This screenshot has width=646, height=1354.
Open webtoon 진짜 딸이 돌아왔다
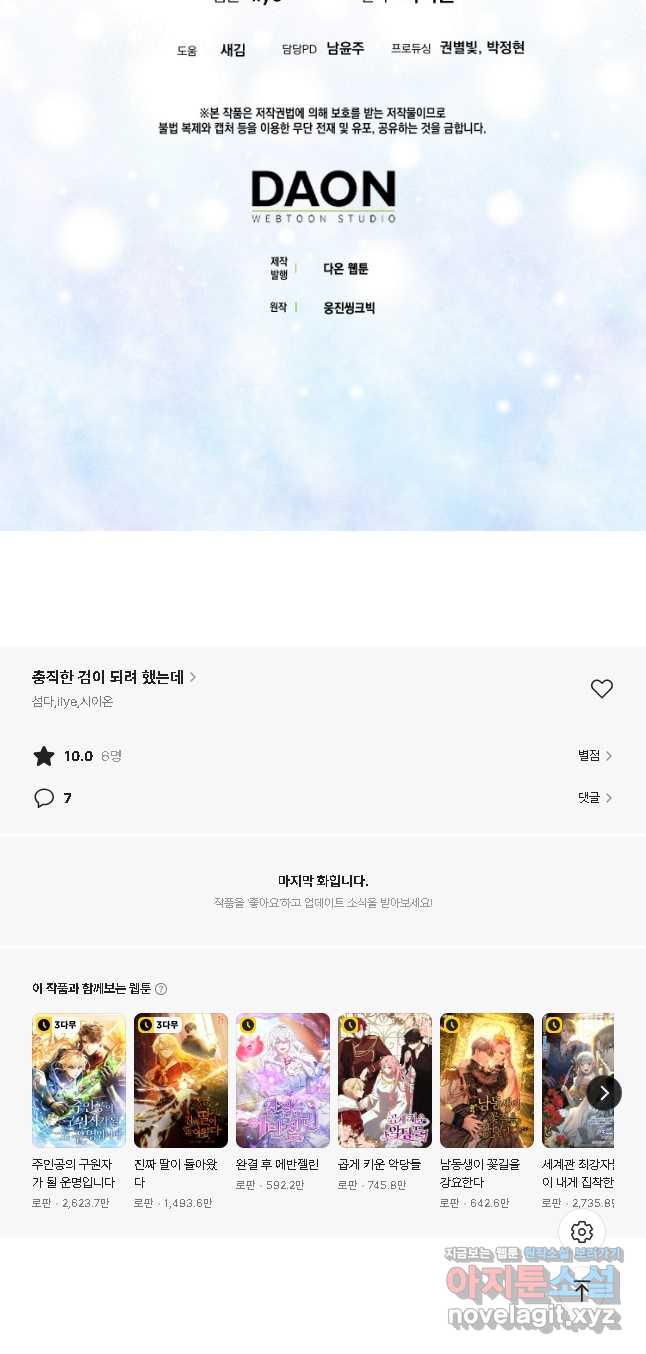click(x=181, y=1081)
